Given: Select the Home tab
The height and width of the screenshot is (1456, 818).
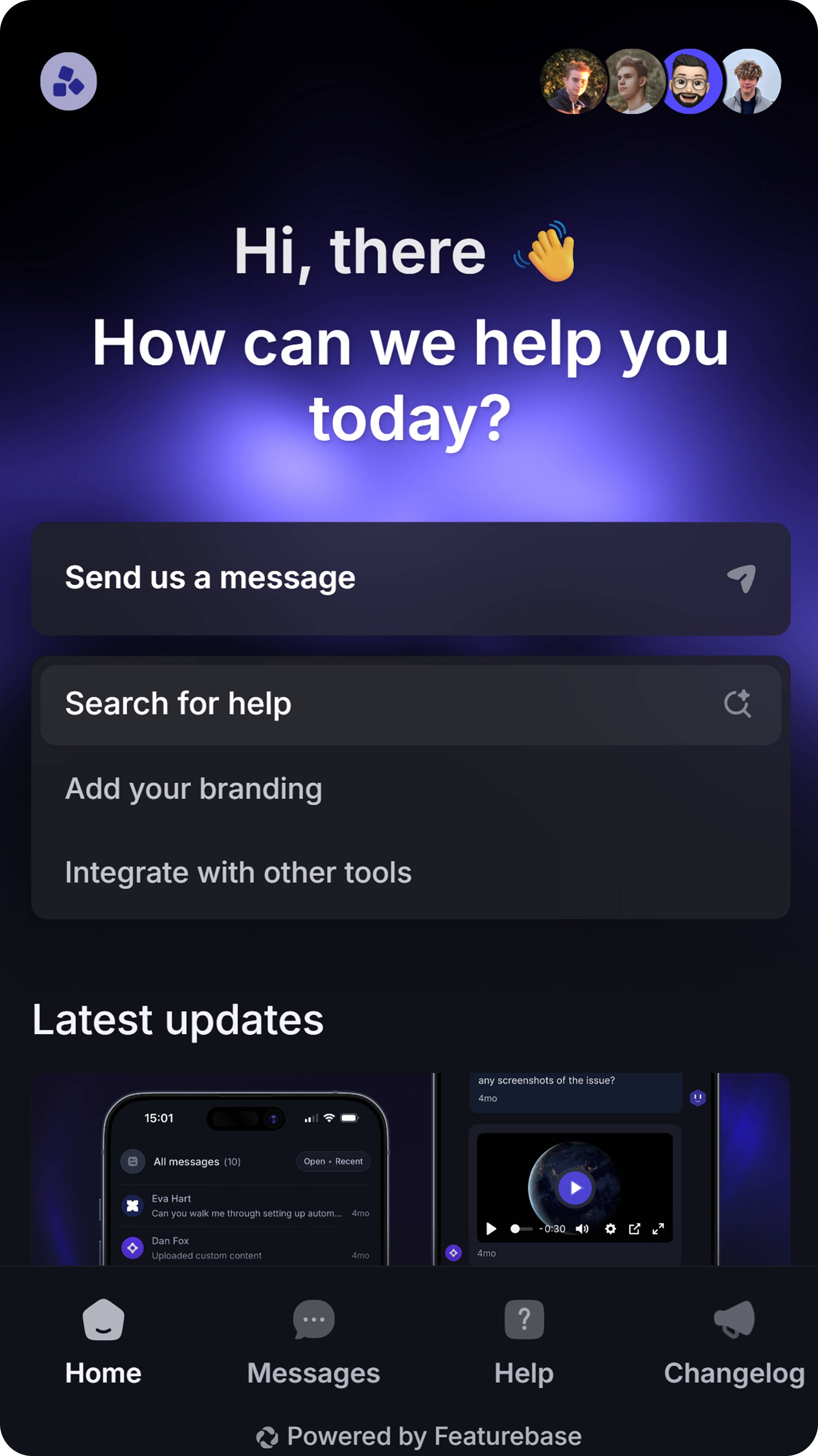Looking at the screenshot, I should [x=103, y=1342].
